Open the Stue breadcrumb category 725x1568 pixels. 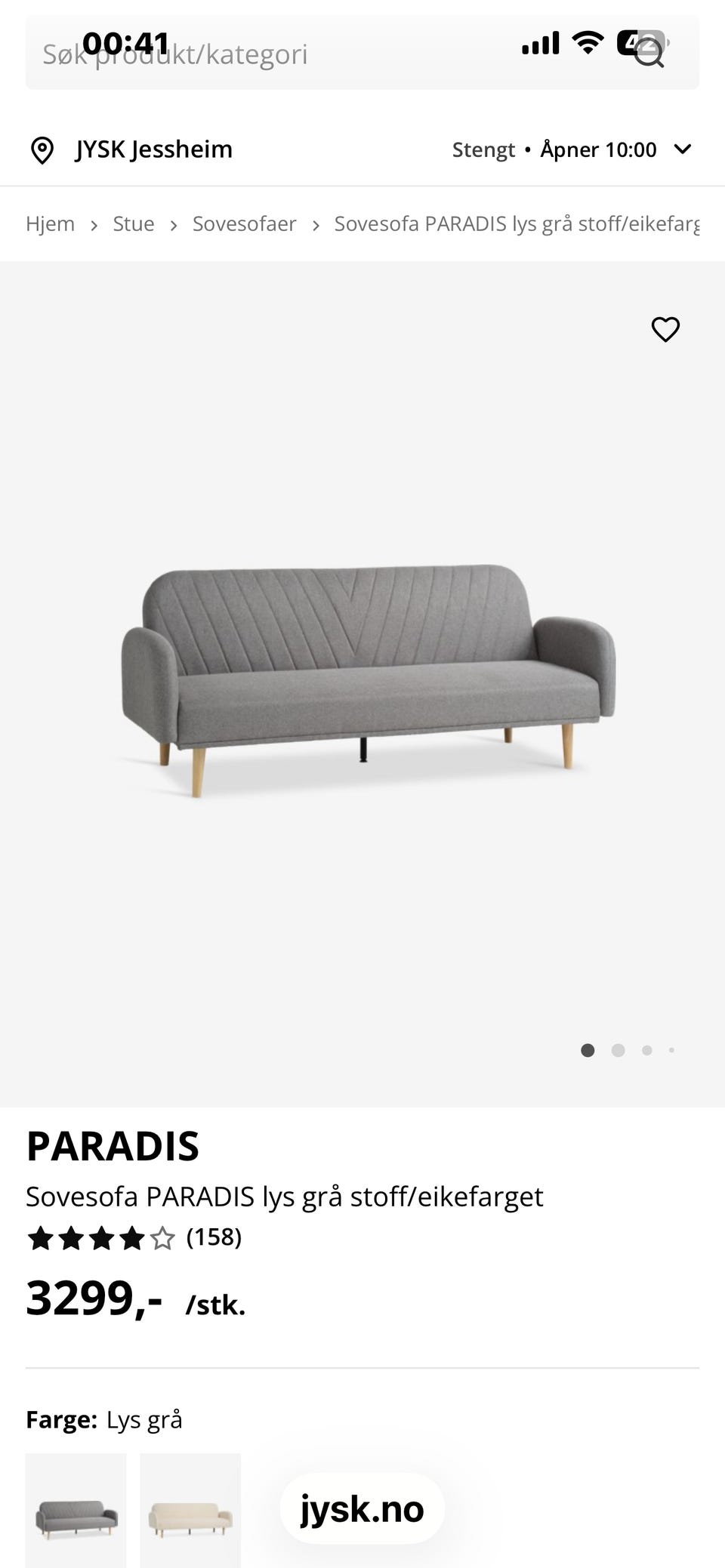click(x=134, y=224)
